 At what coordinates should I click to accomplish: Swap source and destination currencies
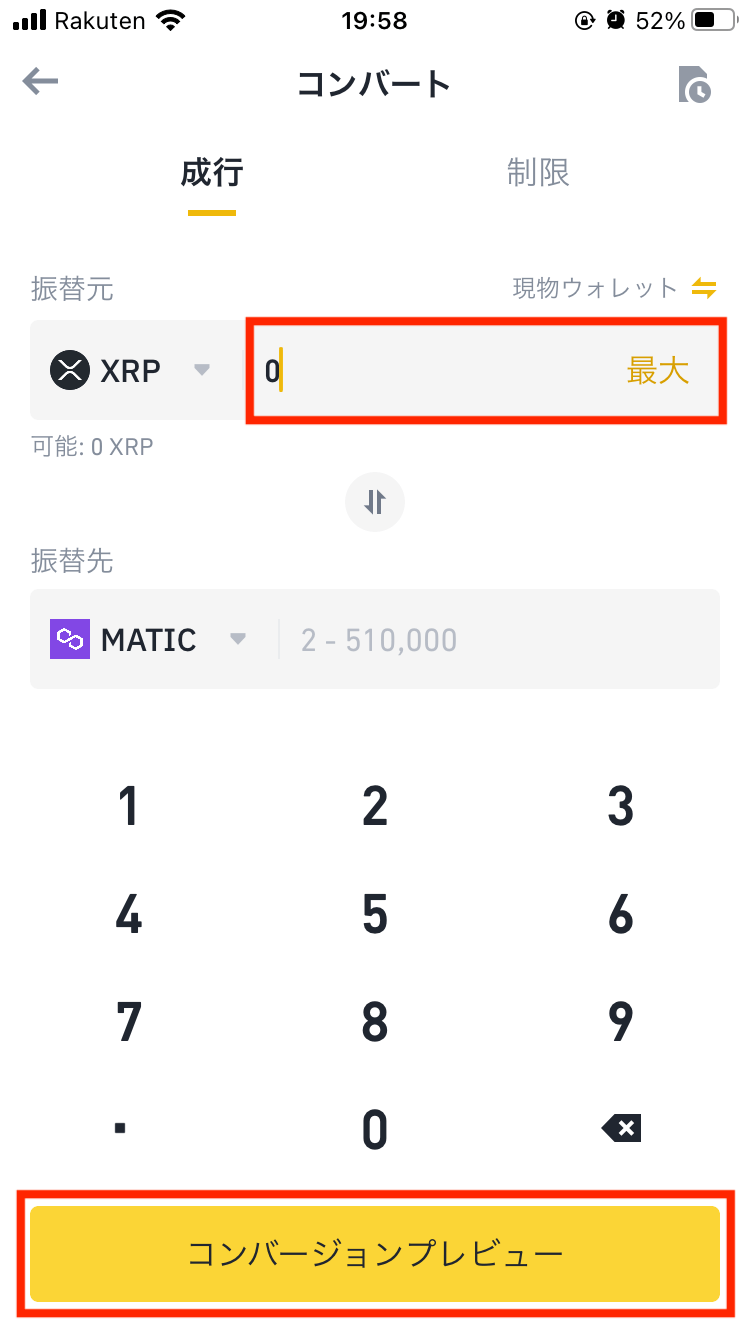pyautogui.click(x=375, y=502)
